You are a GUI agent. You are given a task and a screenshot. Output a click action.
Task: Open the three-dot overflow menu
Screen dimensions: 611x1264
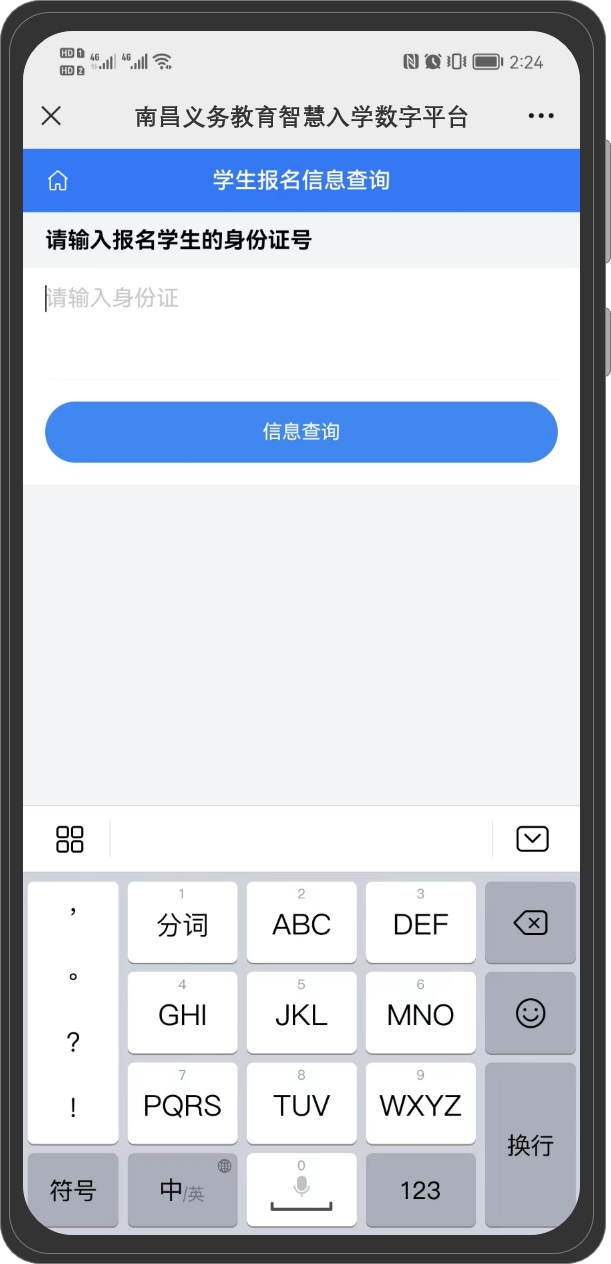tap(540, 116)
